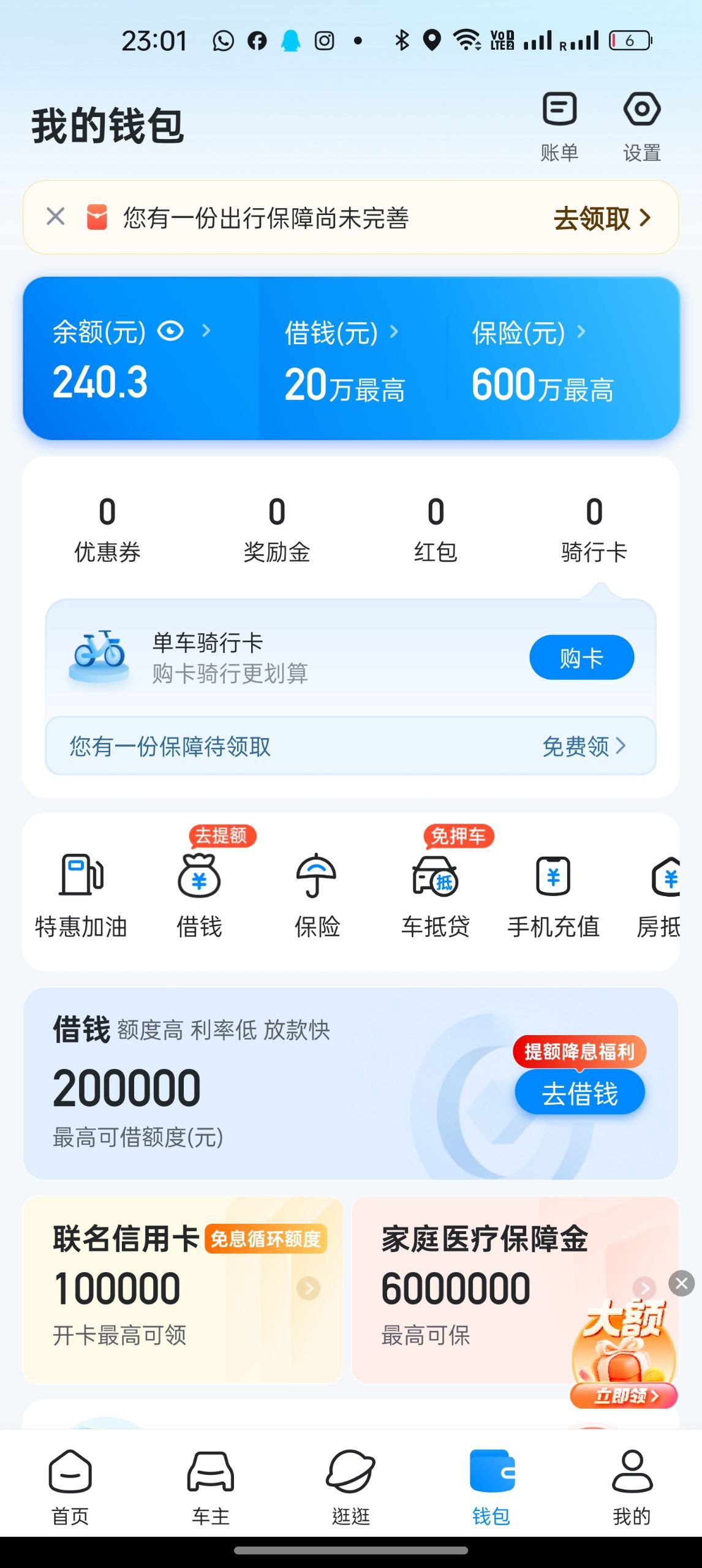The width and height of the screenshot is (702, 1568).
Task: Close the floating 大额 promo
Action: 681,1283
